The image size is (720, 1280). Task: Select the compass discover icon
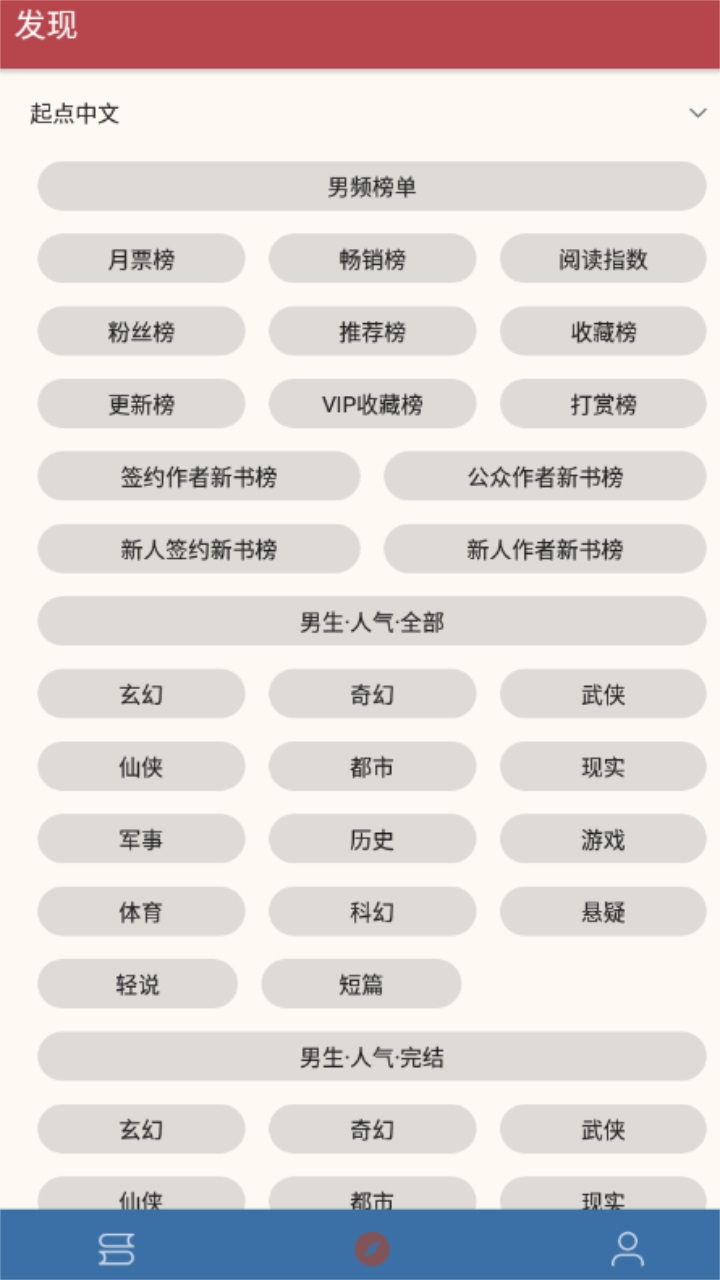point(372,1245)
